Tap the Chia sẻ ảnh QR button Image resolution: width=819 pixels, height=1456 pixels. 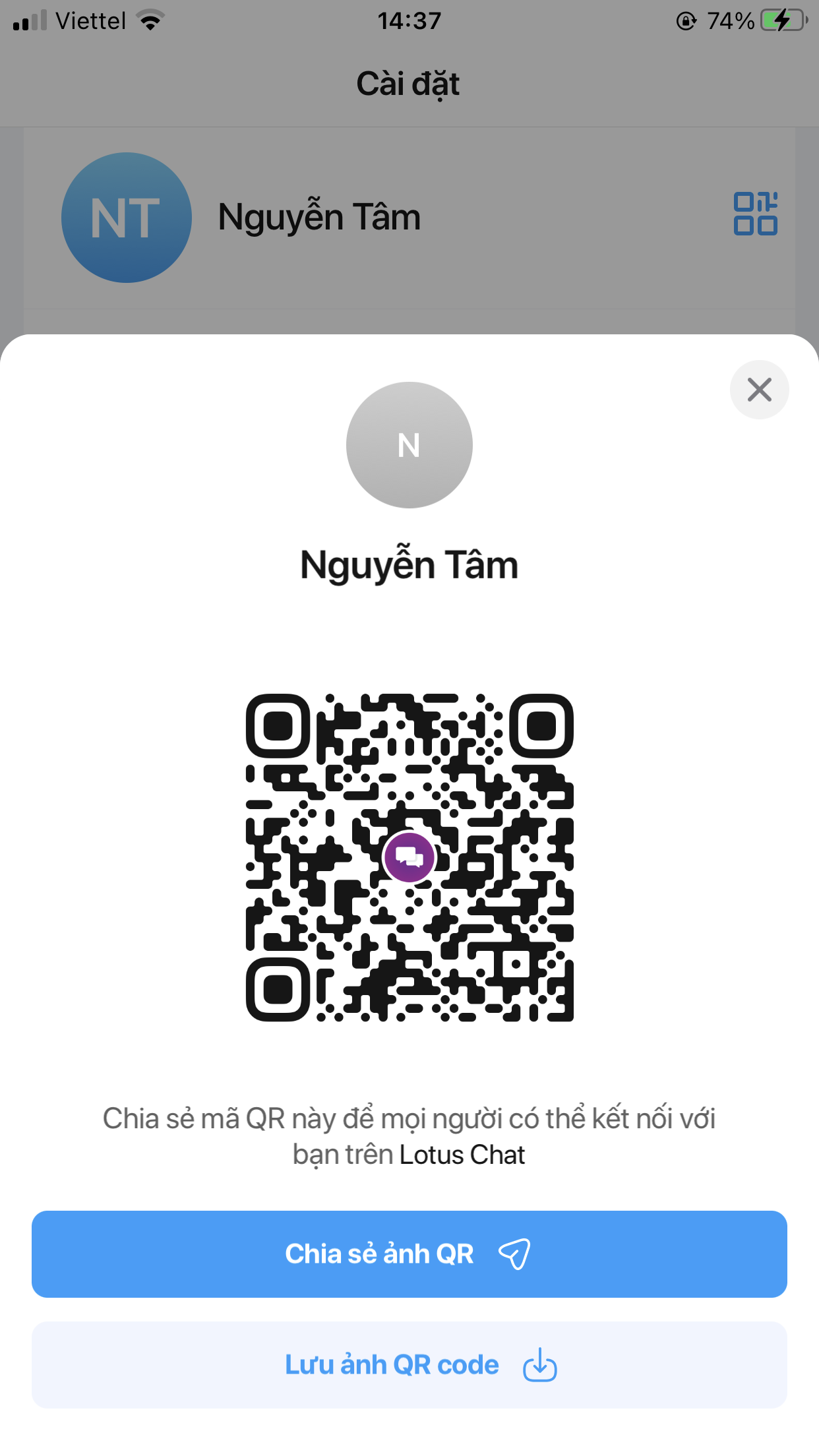point(409,1254)
